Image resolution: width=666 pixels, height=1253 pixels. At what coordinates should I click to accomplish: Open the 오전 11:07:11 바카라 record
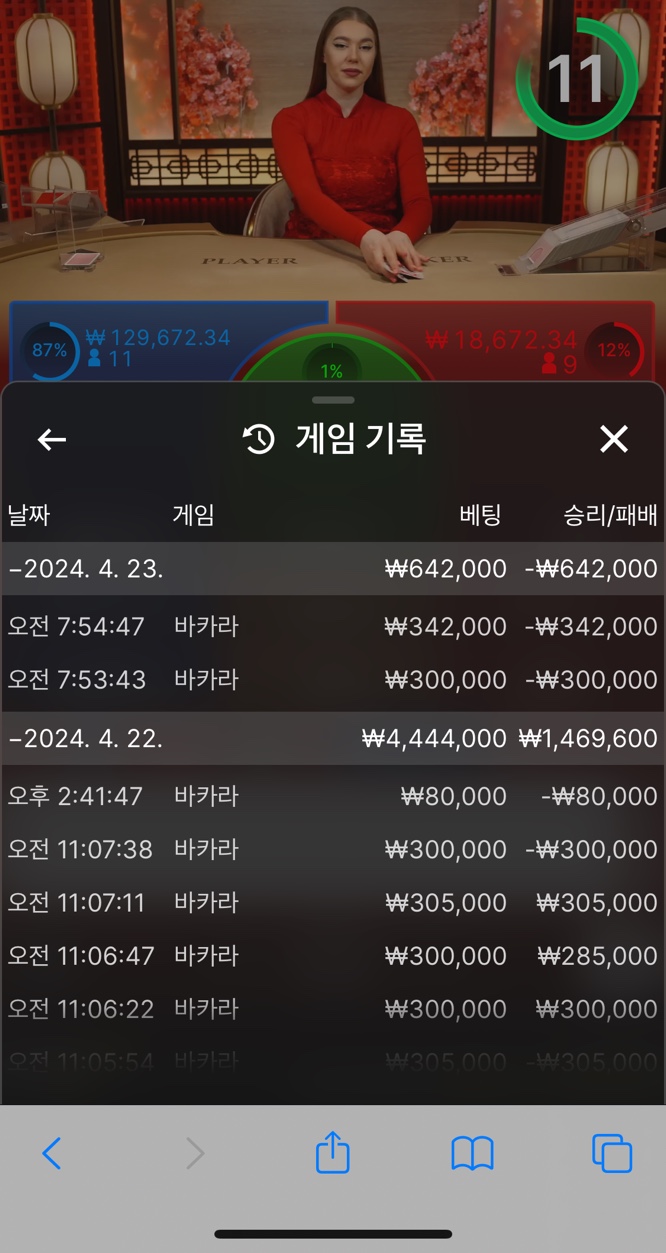pos(333,903)
